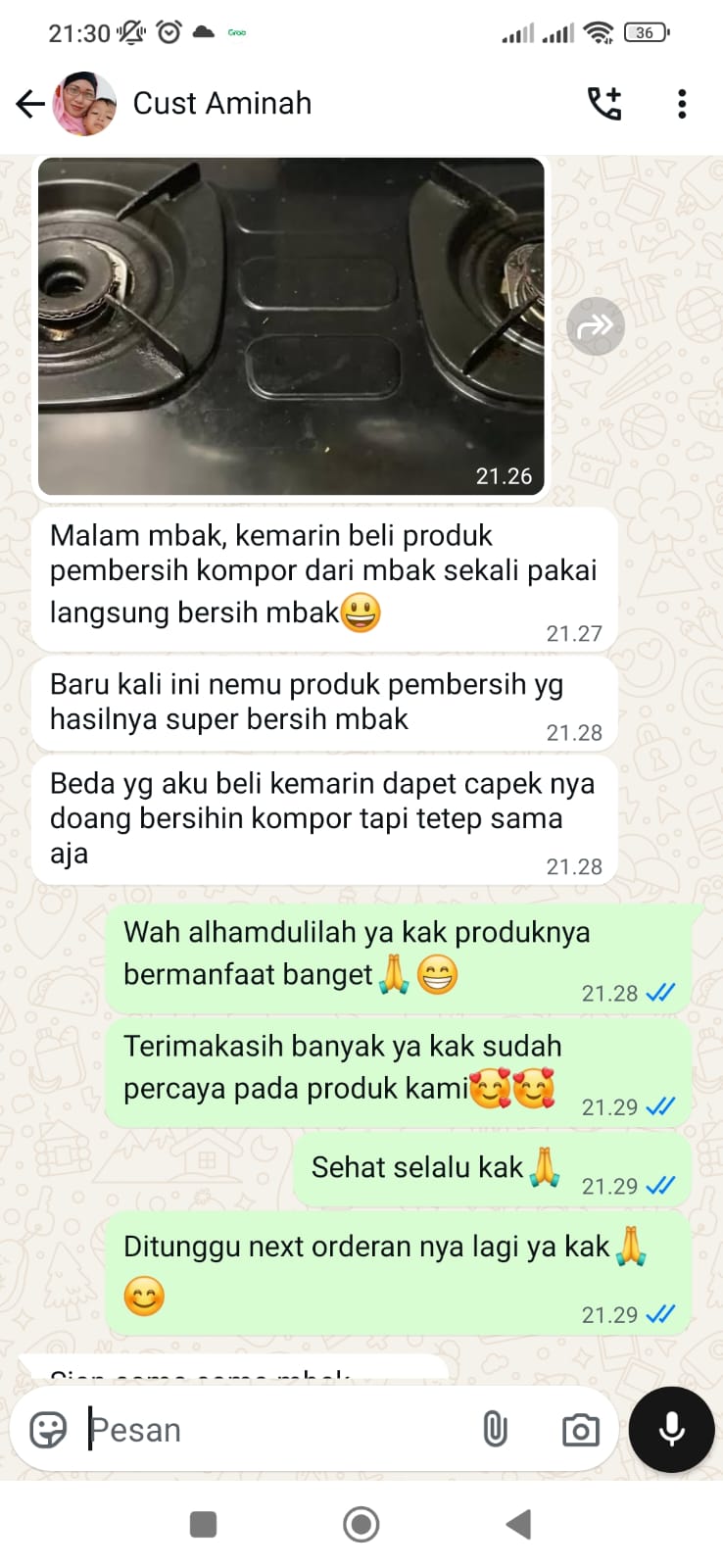Tap the system home button
The height and width of the screenshot is (1568, 723).
click(361, 1524)
